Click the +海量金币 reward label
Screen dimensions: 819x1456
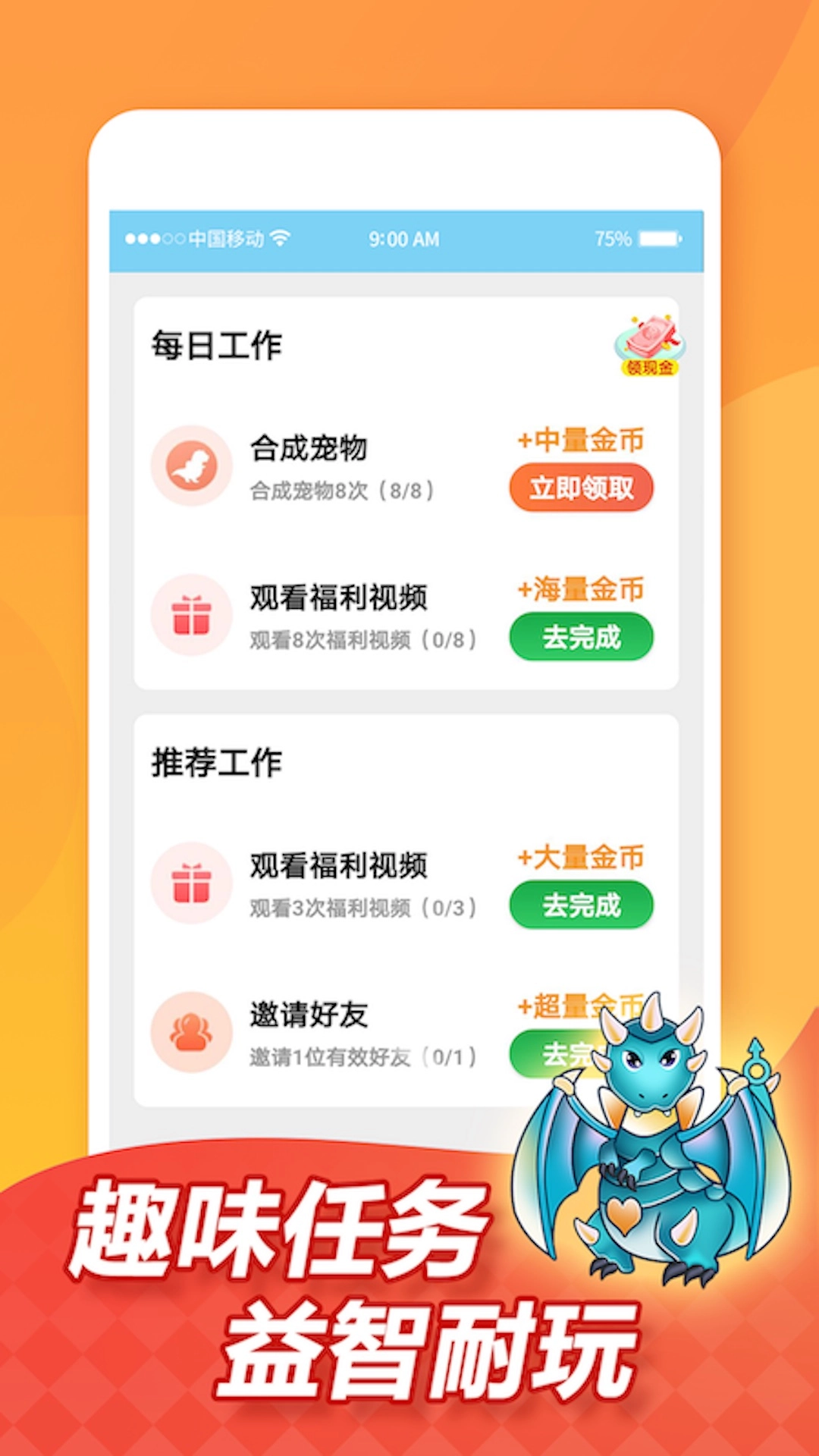click(580, 589)
